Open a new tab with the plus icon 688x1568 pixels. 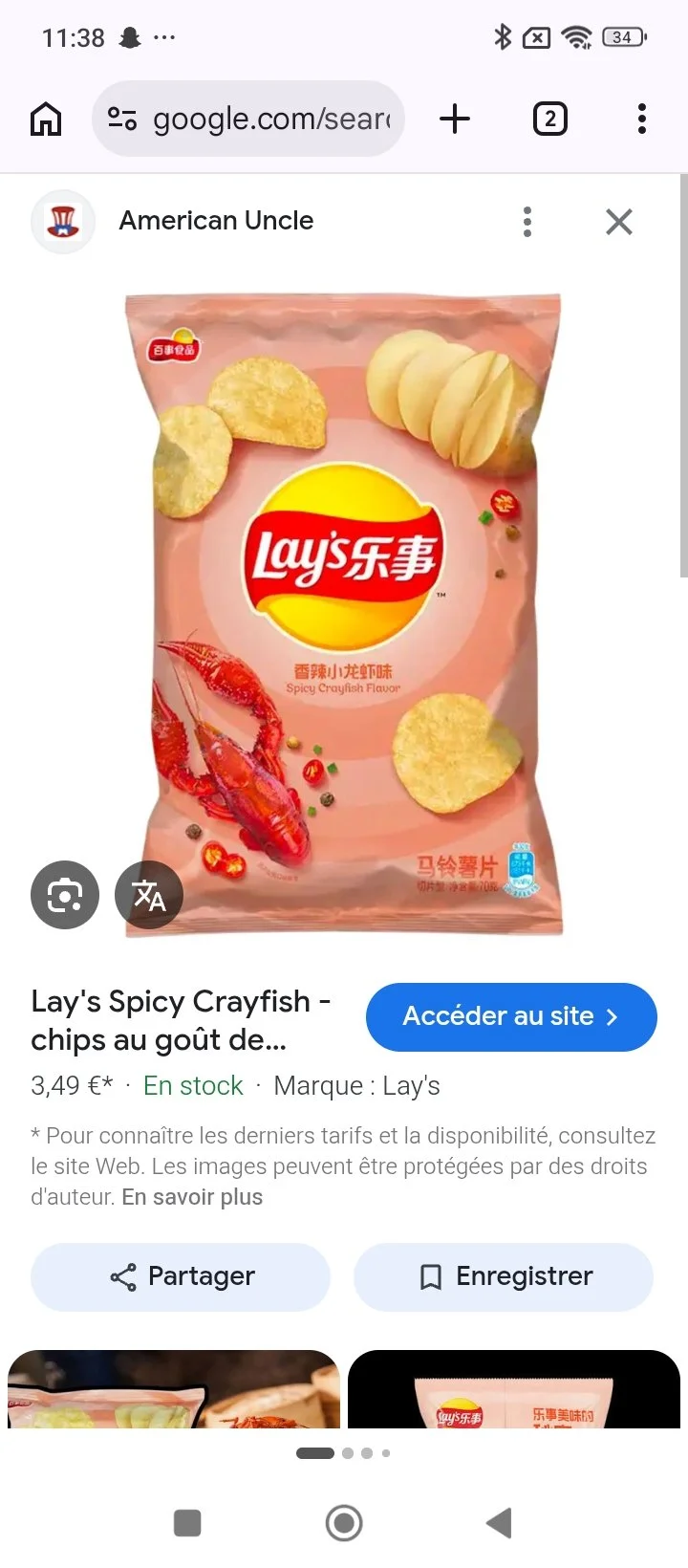[x=455, y=119]
